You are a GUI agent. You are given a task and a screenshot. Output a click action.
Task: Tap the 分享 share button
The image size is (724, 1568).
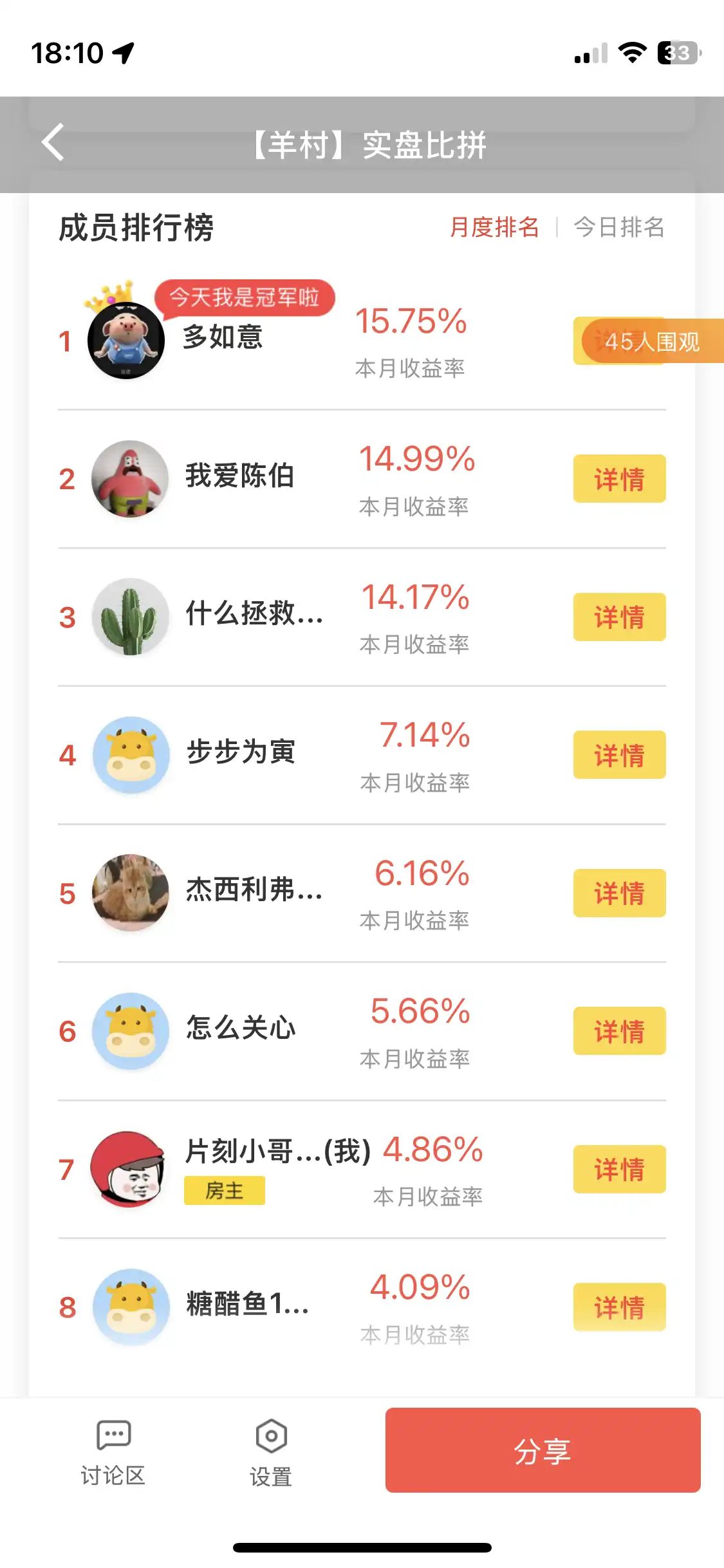pos(543,1450)
